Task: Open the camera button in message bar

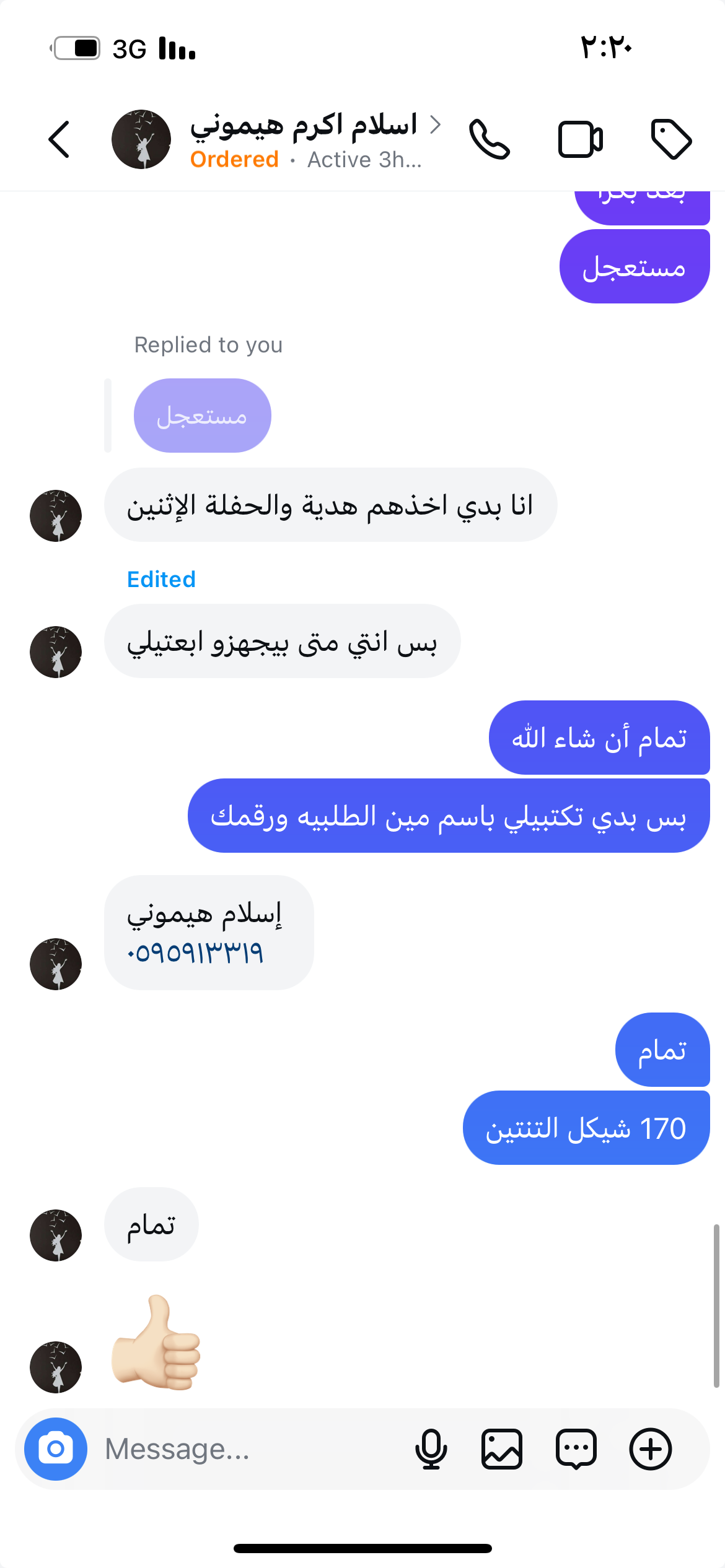Action: (x=56, y=1449)
